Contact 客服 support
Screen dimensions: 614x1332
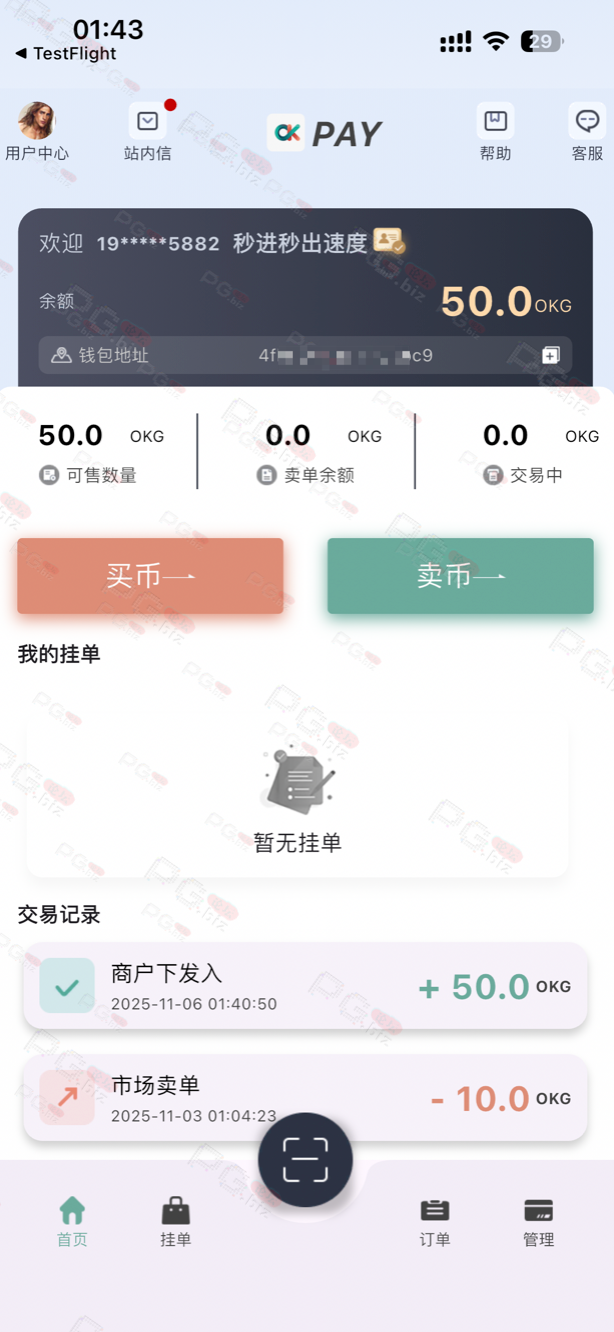(587, 123)
